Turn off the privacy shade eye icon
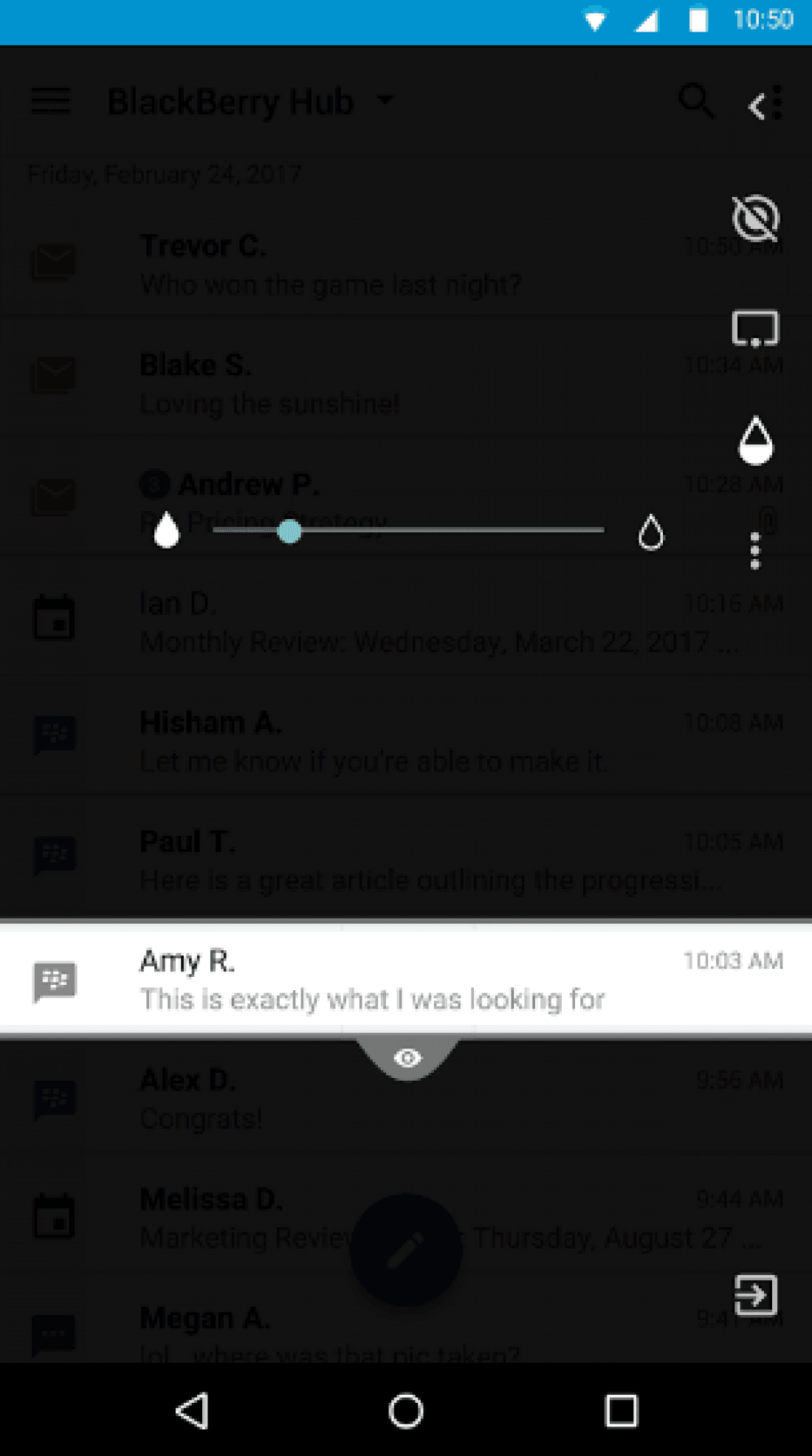The width and height of the screenshot is (812, 1456). click(755, 219)
